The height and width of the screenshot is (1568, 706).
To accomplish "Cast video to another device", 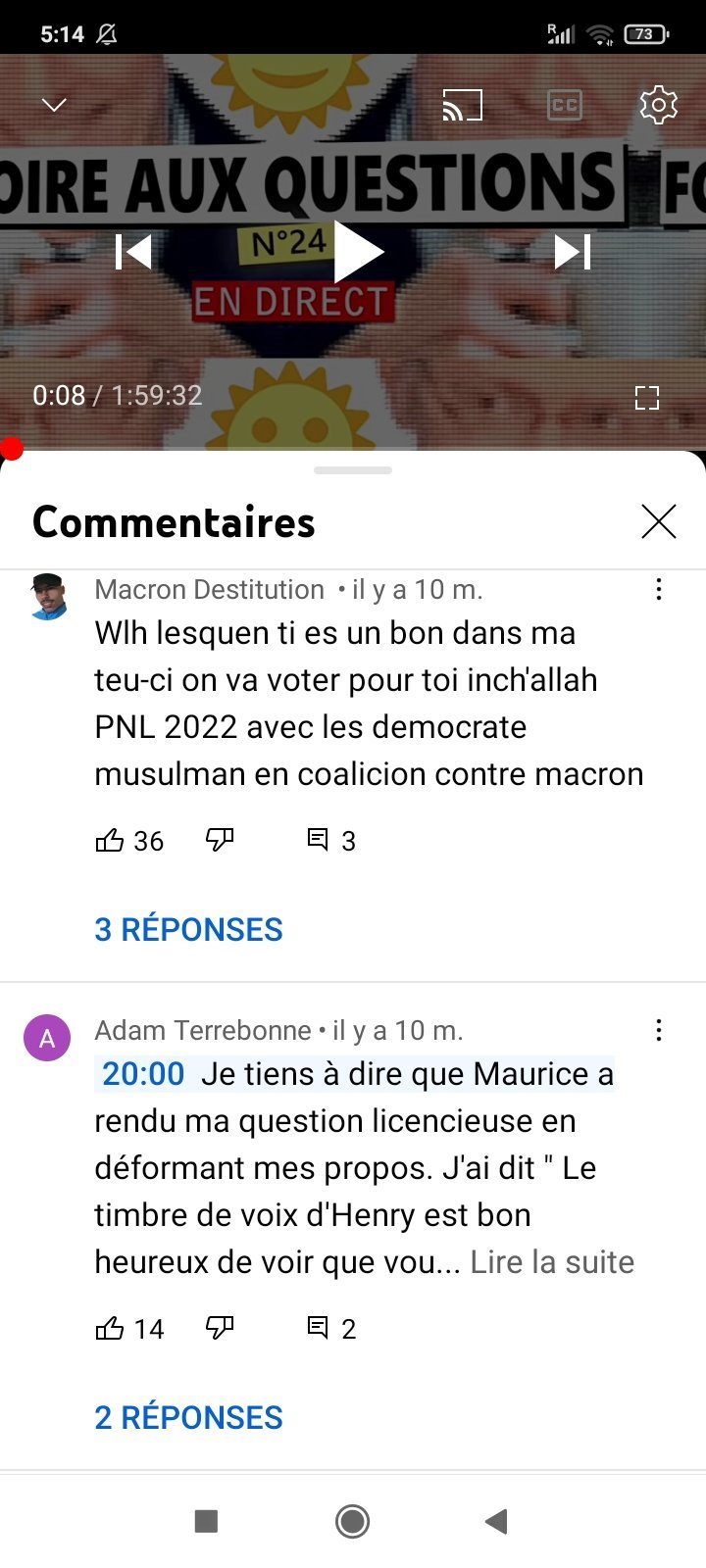I will pos(463,105).
